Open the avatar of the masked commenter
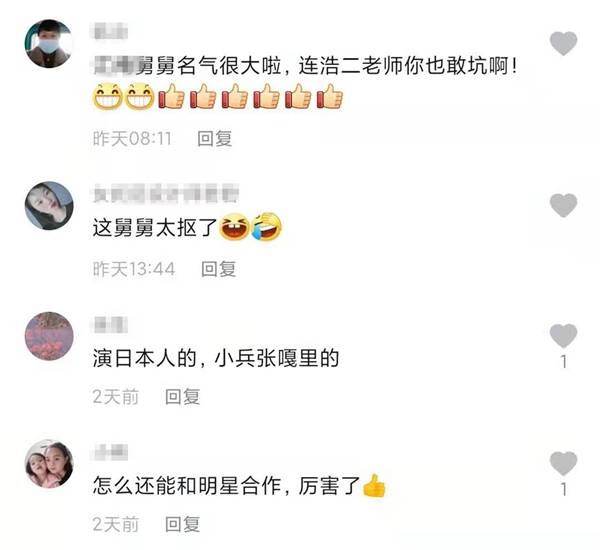 [x=48, y=44]
